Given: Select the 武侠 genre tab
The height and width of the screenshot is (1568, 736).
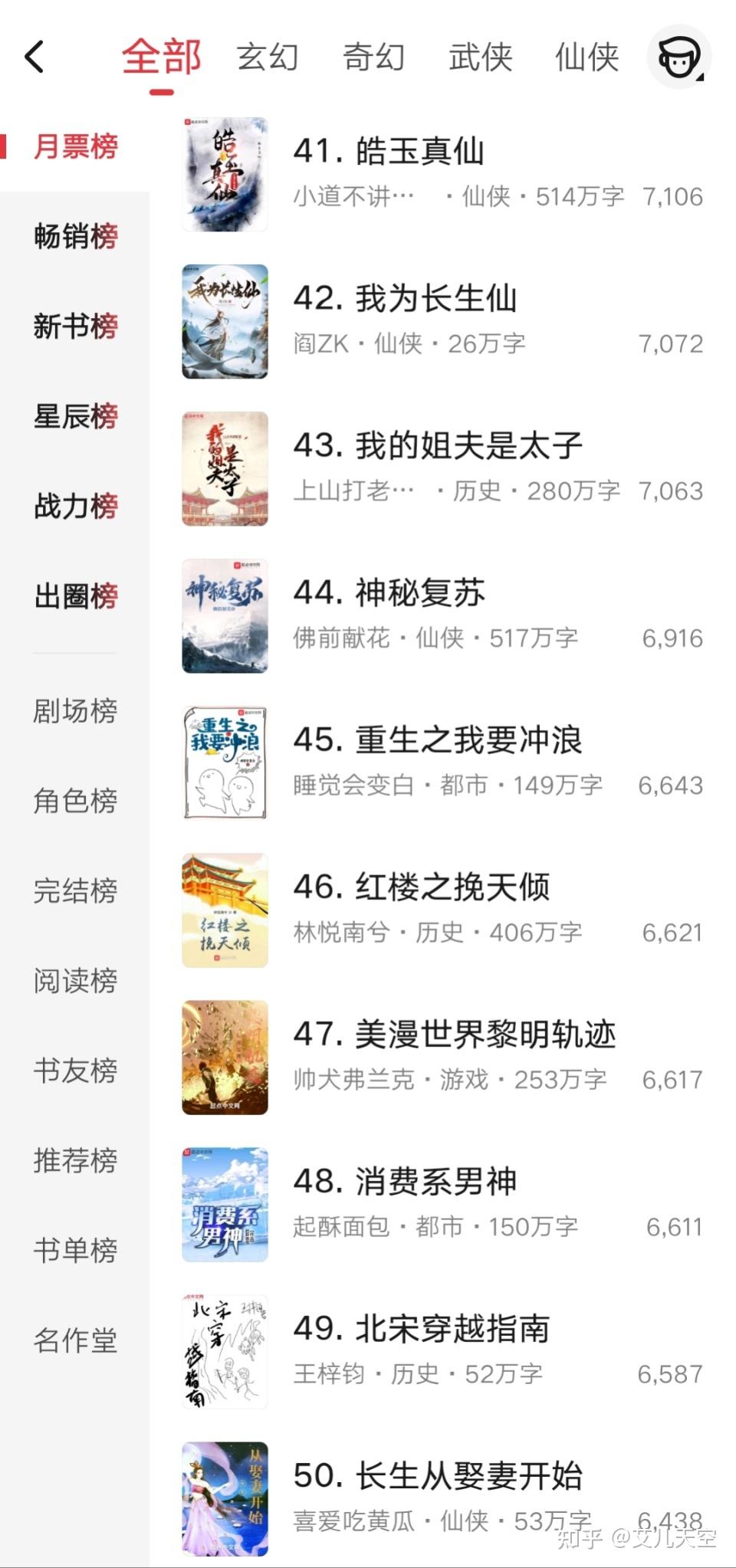Looking at the screenshot, I should coord(481,57).
